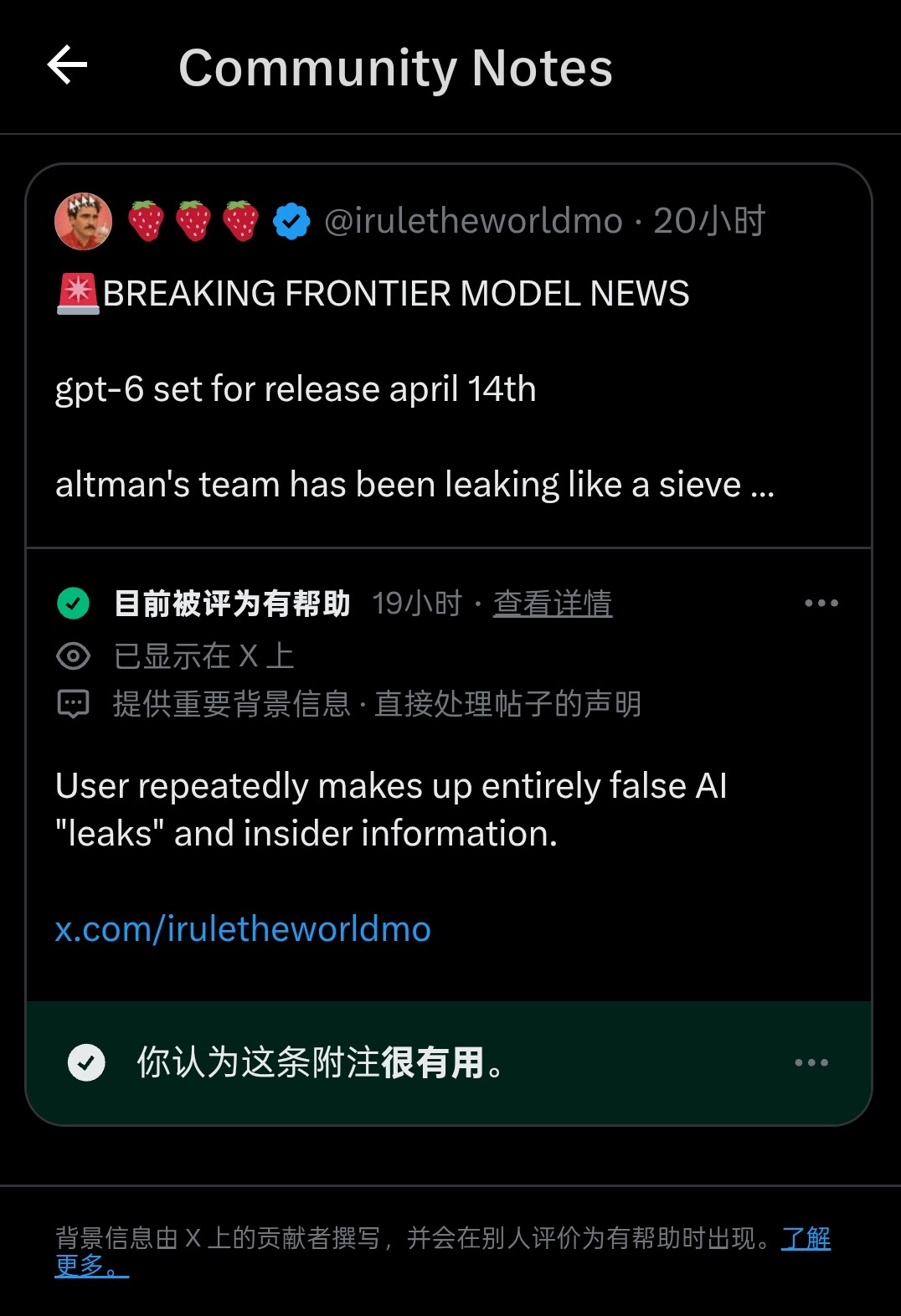
Task: Open the post author's profile avatar
Action: point(84,221)
